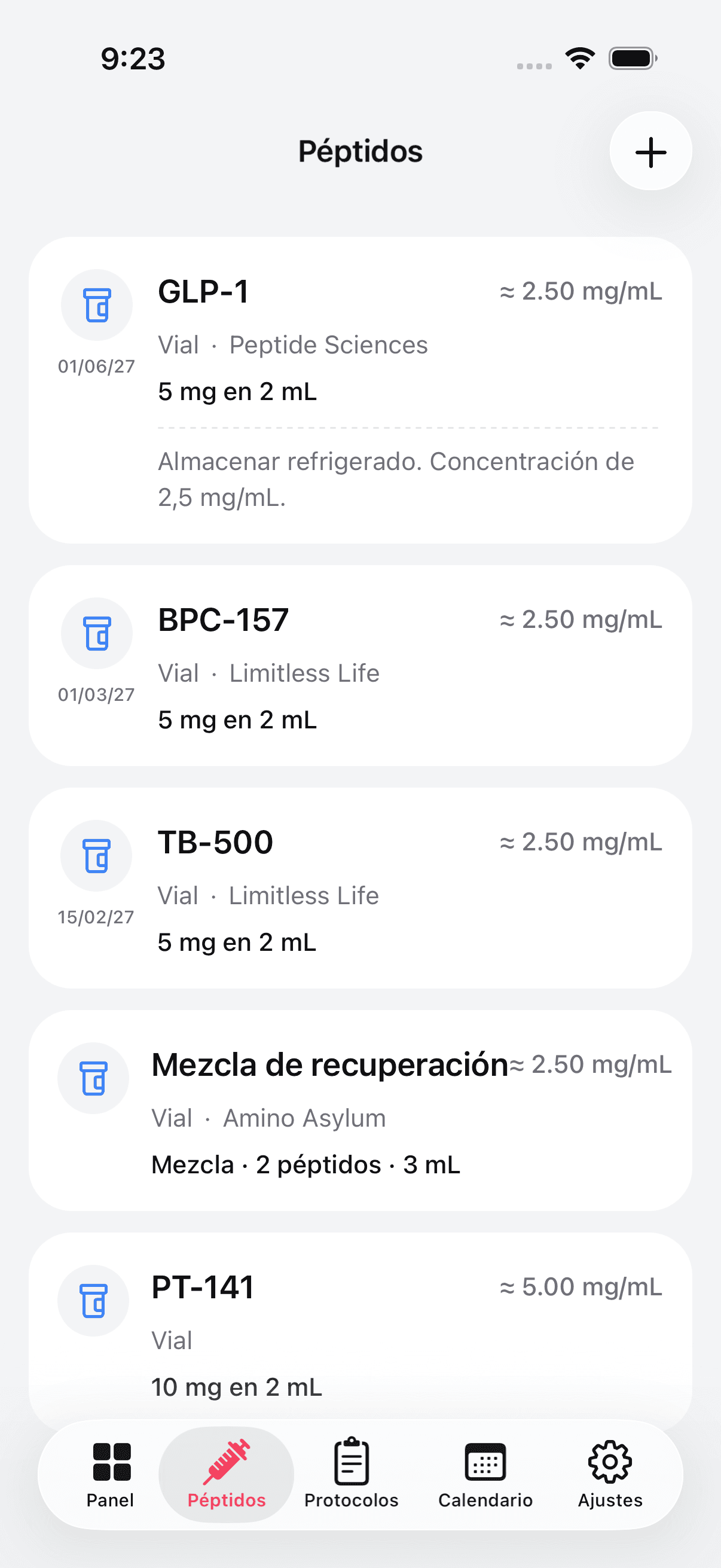
Task: Go to the Protocolos tab
Action: click(351, 1474)
